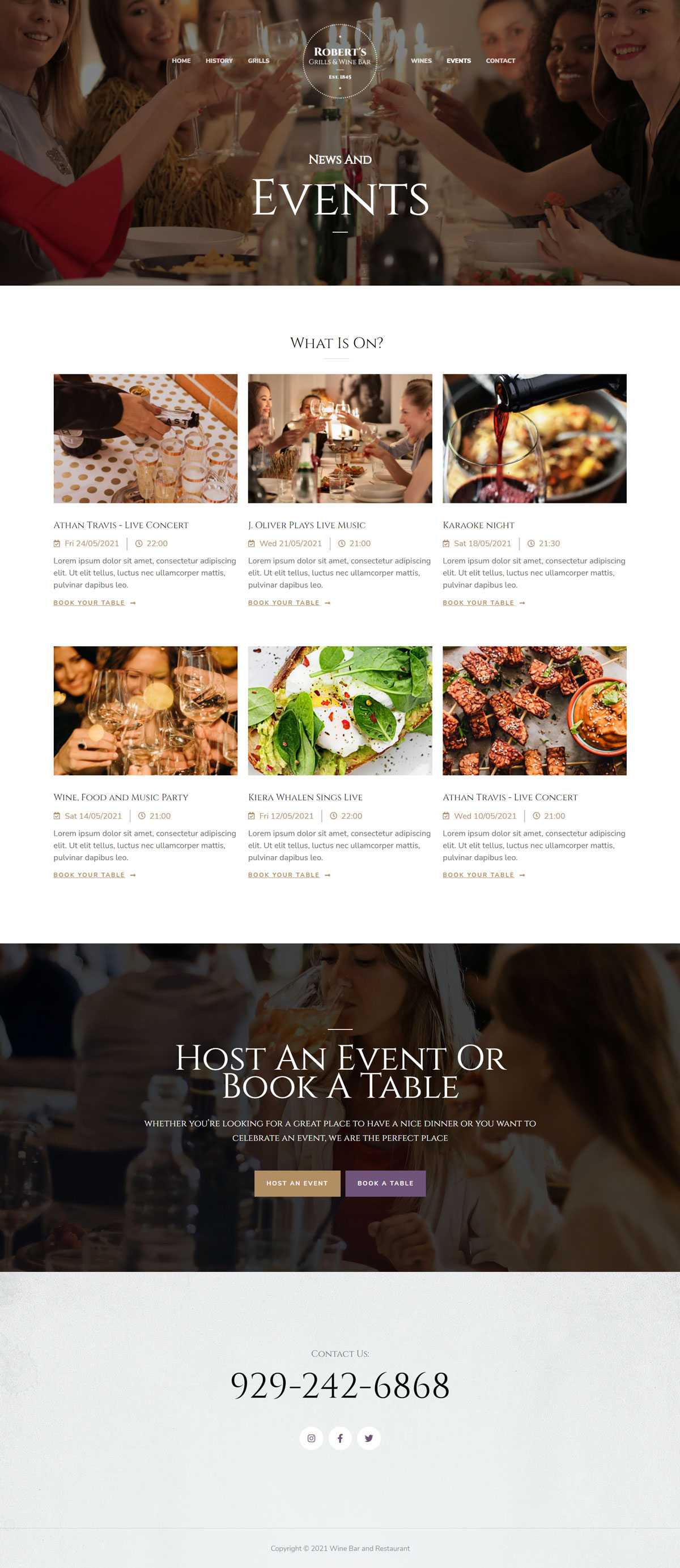Tap the Book A Table button
The image size is (680, 1568).
pyautogui.click(x=385, y=1184)
